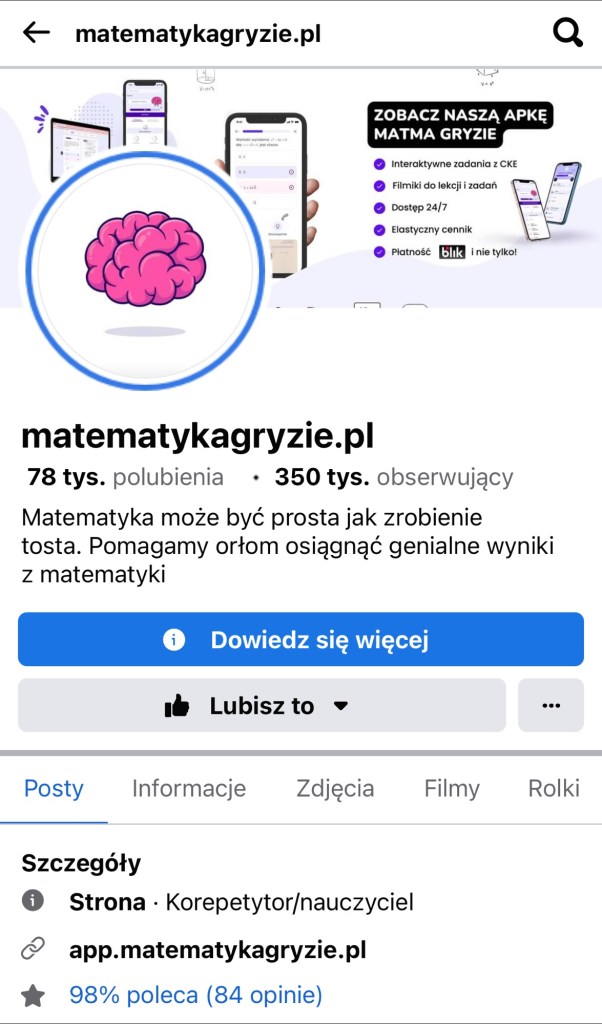Screen dimensions: 602x1024
Task: Switch to the Filmy tab
Action: pos(451,788)
